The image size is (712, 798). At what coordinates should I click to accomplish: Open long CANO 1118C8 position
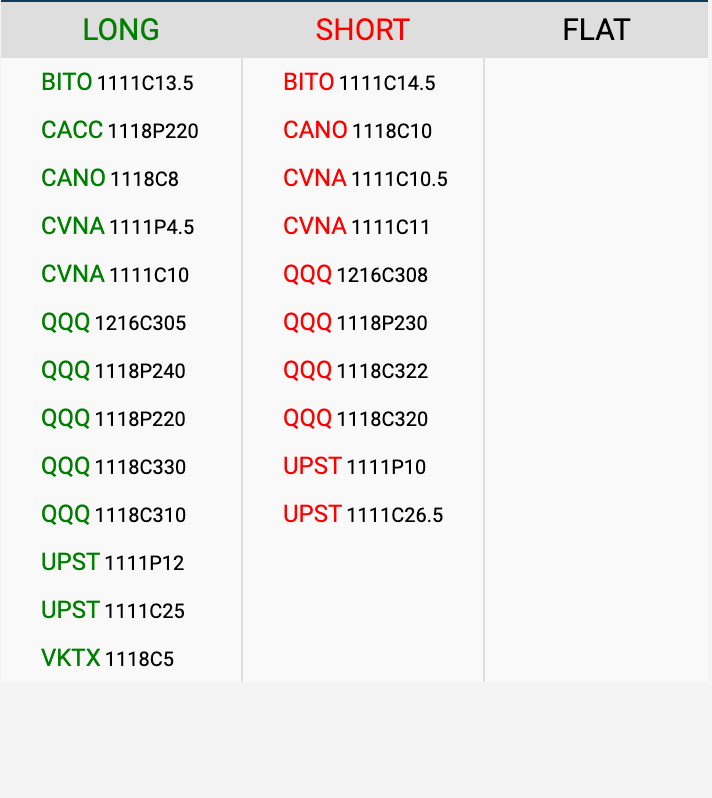pos(110,179)
